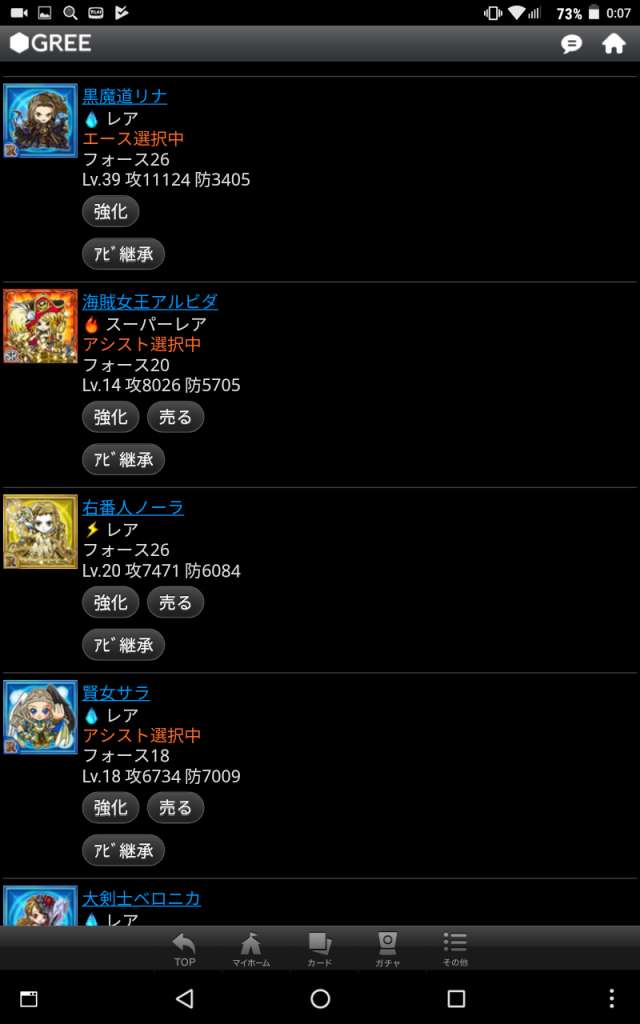
Task: Open その他 menu tab
Action: pos(455,949)
